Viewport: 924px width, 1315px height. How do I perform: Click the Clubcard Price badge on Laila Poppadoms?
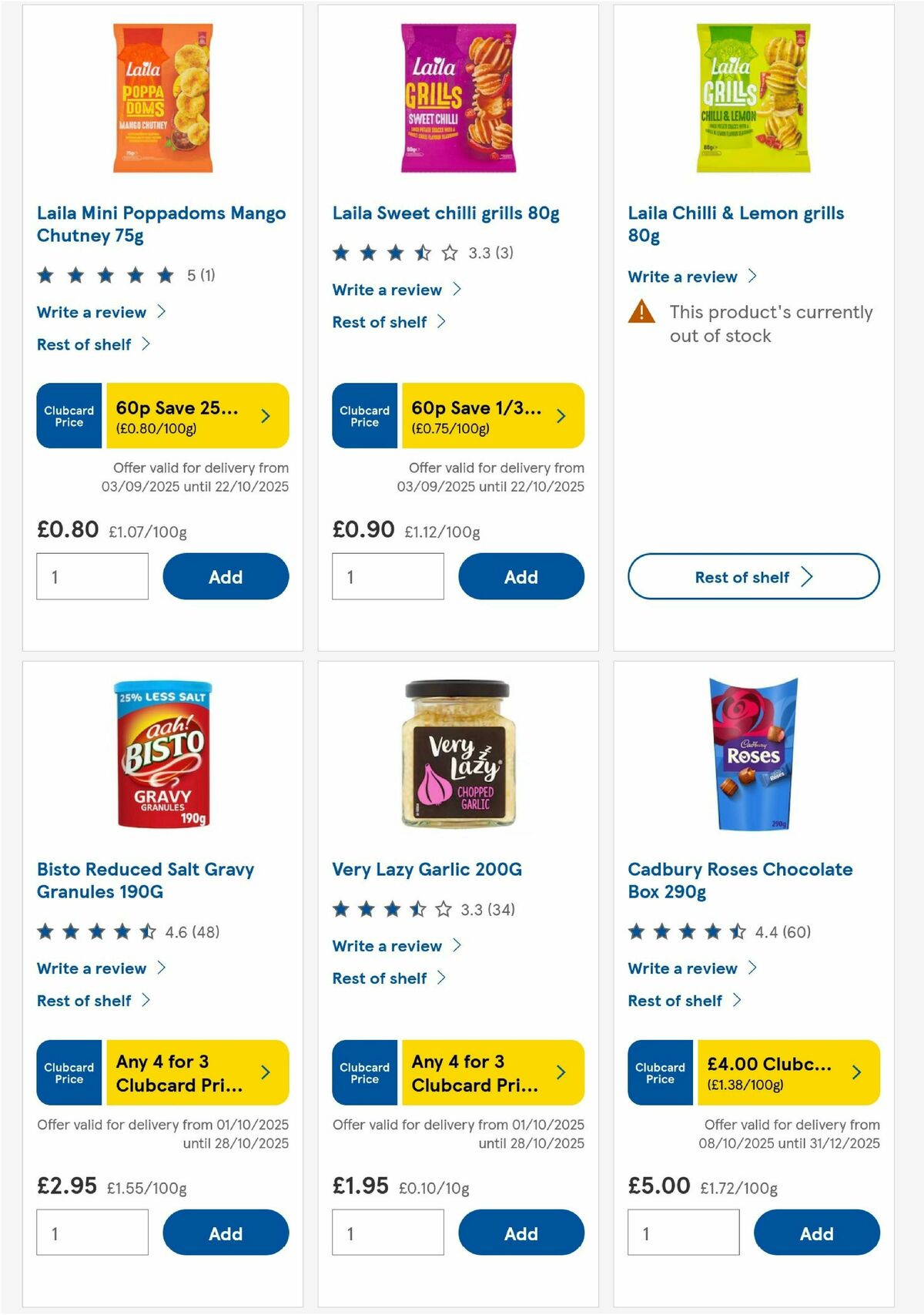[x=68, y=416]
